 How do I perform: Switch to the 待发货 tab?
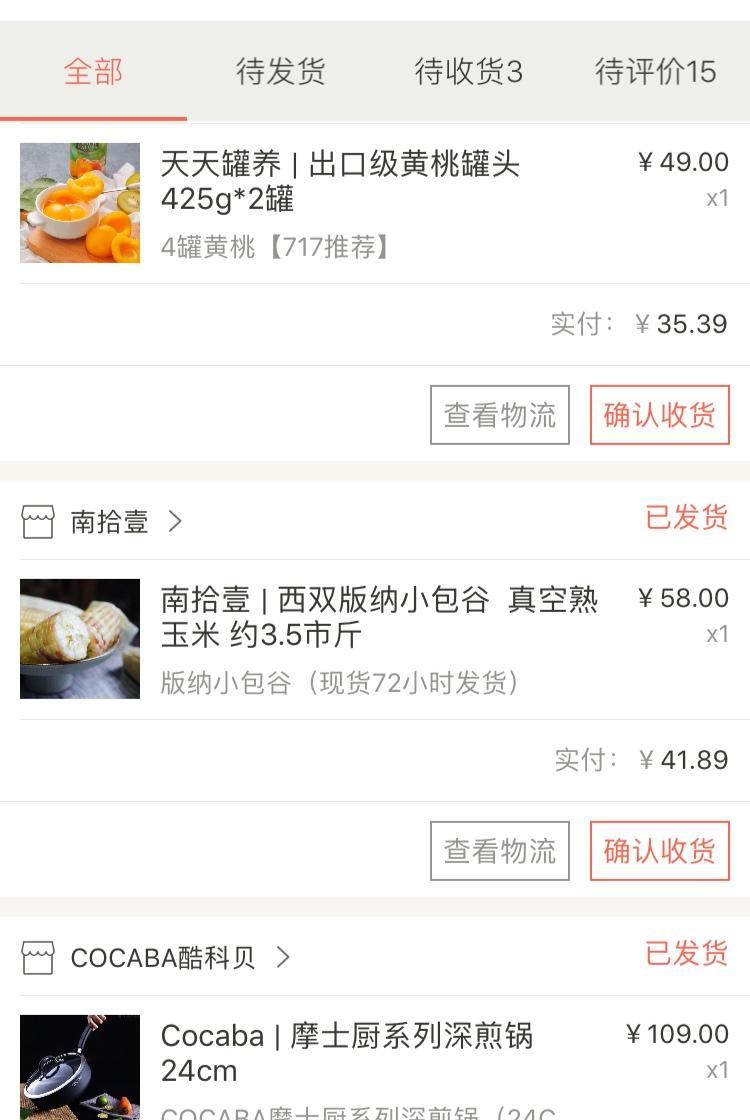[x=280, y=72]
